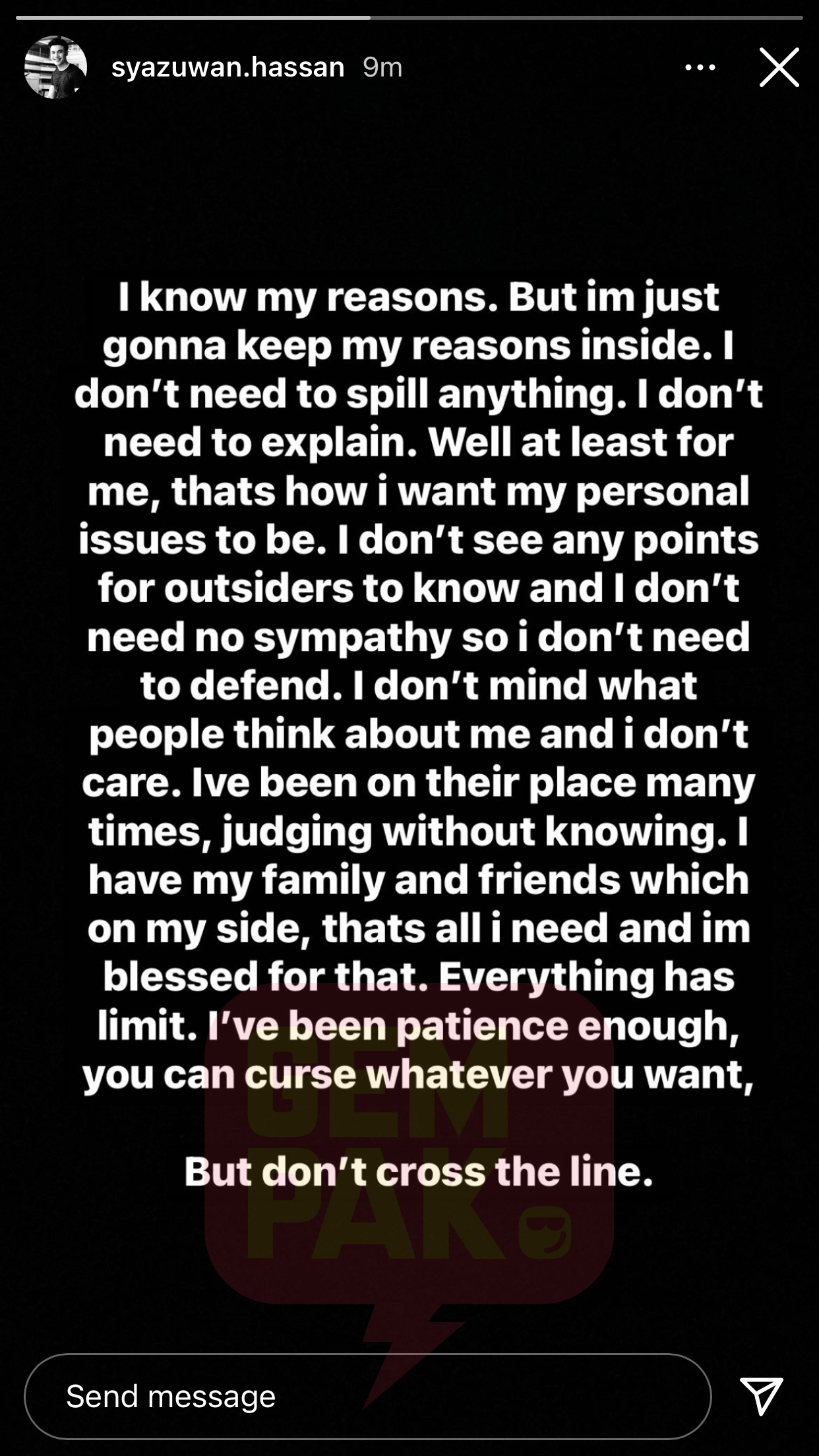Tap the Send message field
The height and width of the screenshot is (1456, 819).
368,1396
